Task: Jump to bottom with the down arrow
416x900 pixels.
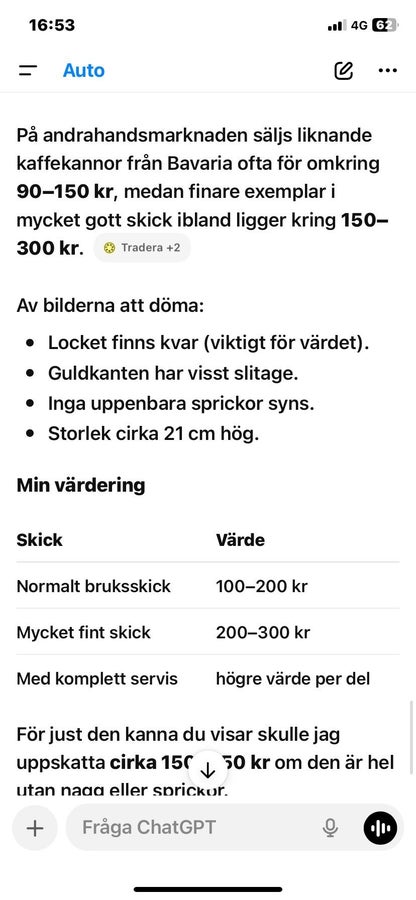Action: [208, 770]
